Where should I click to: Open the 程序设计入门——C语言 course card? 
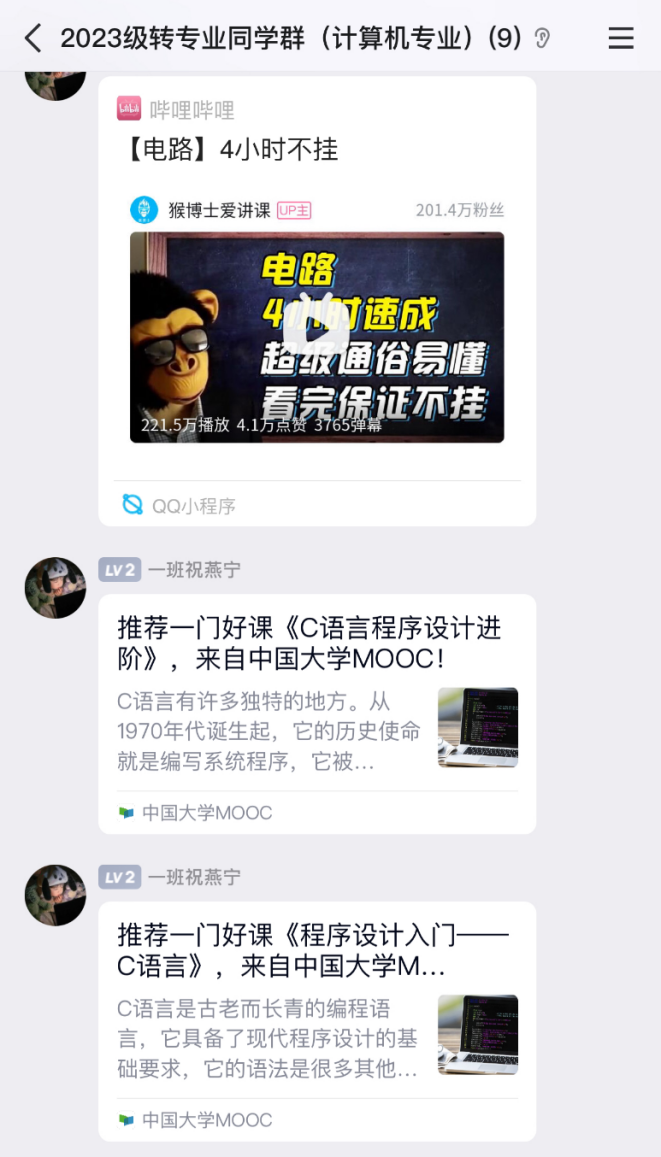click(x=316, y=1020)
